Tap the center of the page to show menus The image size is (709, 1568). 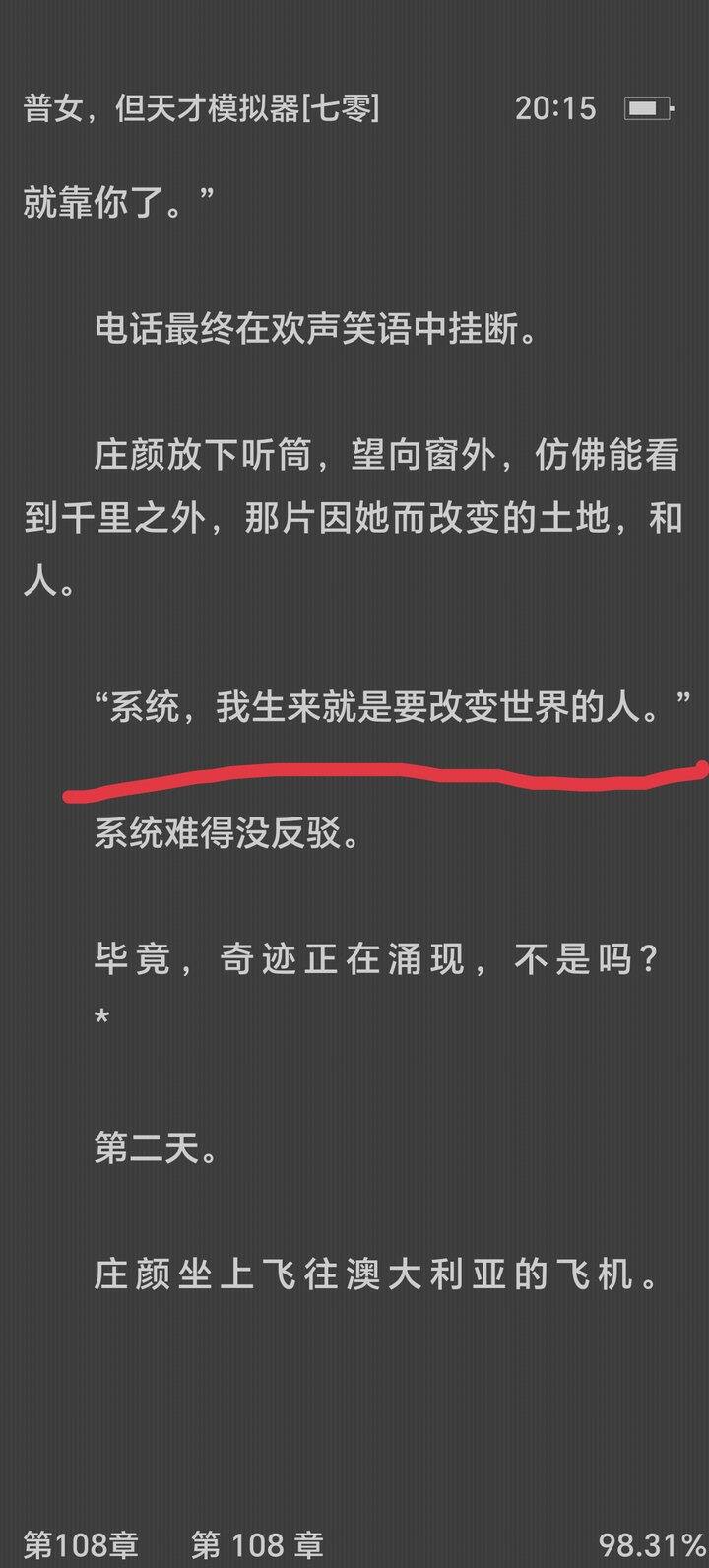[x=354, y=784]
